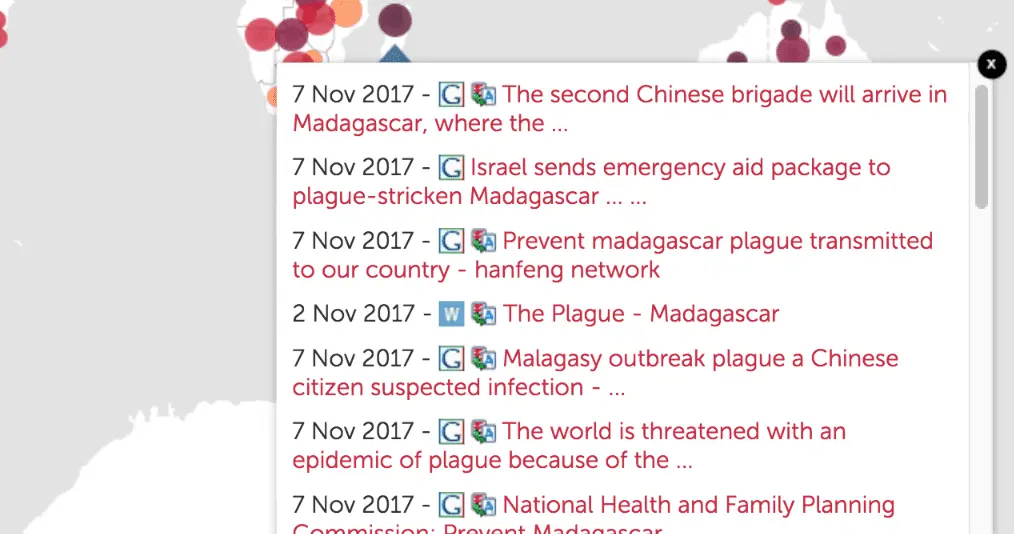
Task: Close the news popup
Action: pos(990,64)
